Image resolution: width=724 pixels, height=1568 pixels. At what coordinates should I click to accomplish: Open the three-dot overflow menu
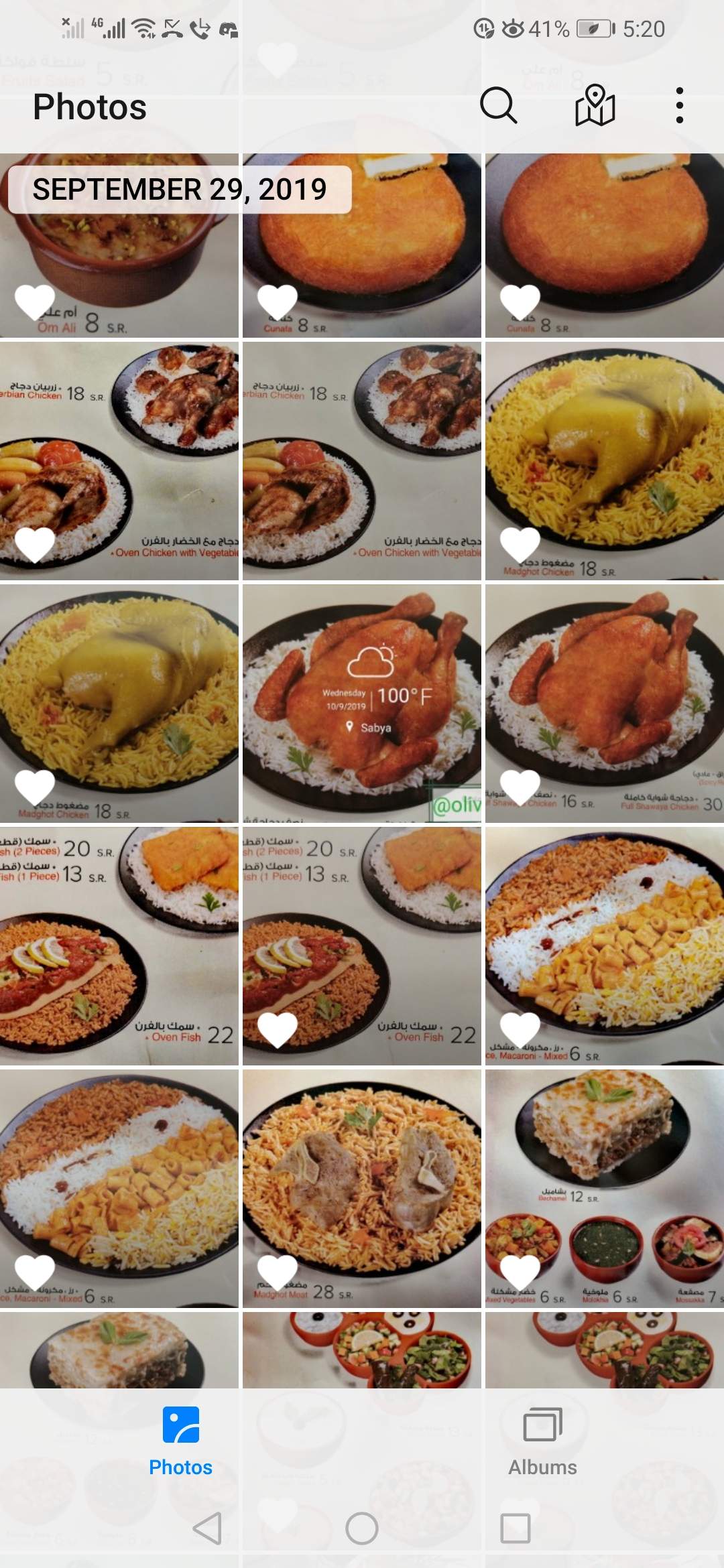(x=679, y=106)
